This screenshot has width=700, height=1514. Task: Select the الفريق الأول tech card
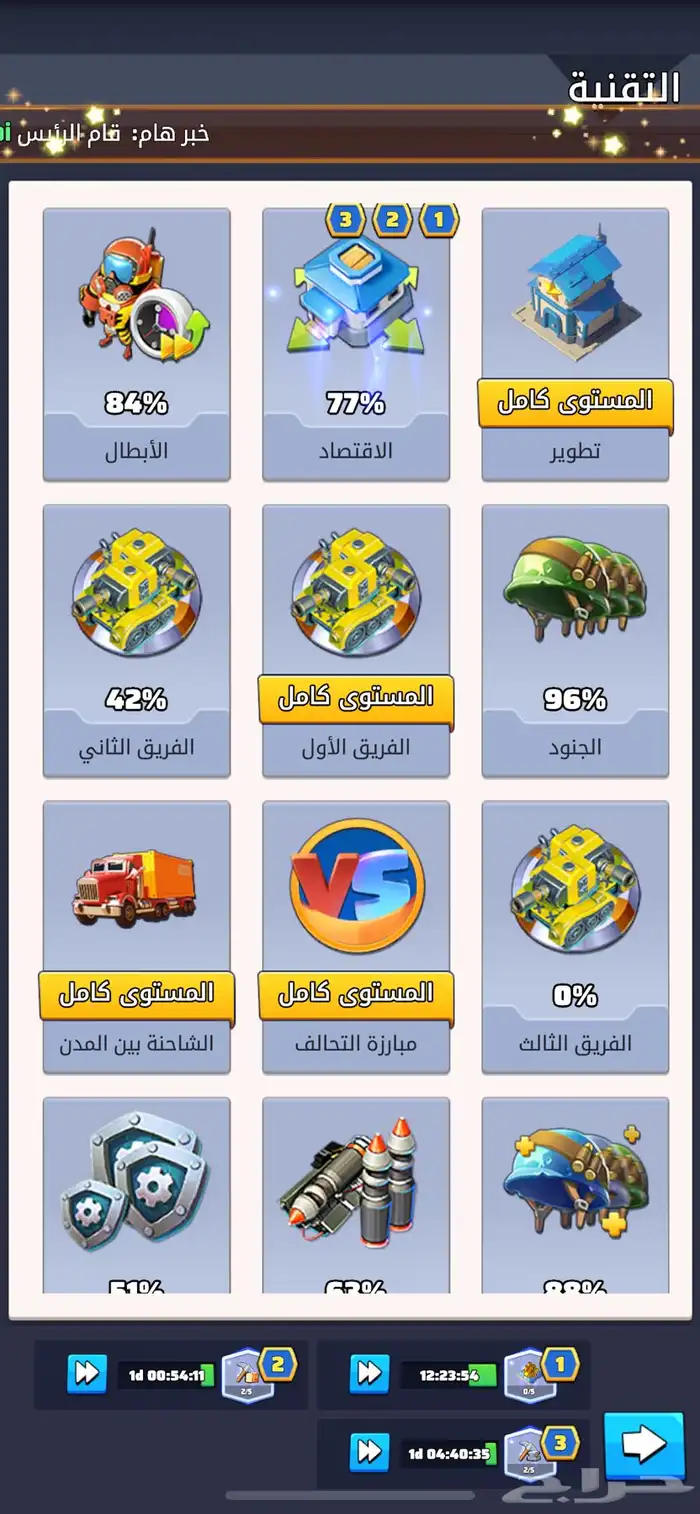356,640
